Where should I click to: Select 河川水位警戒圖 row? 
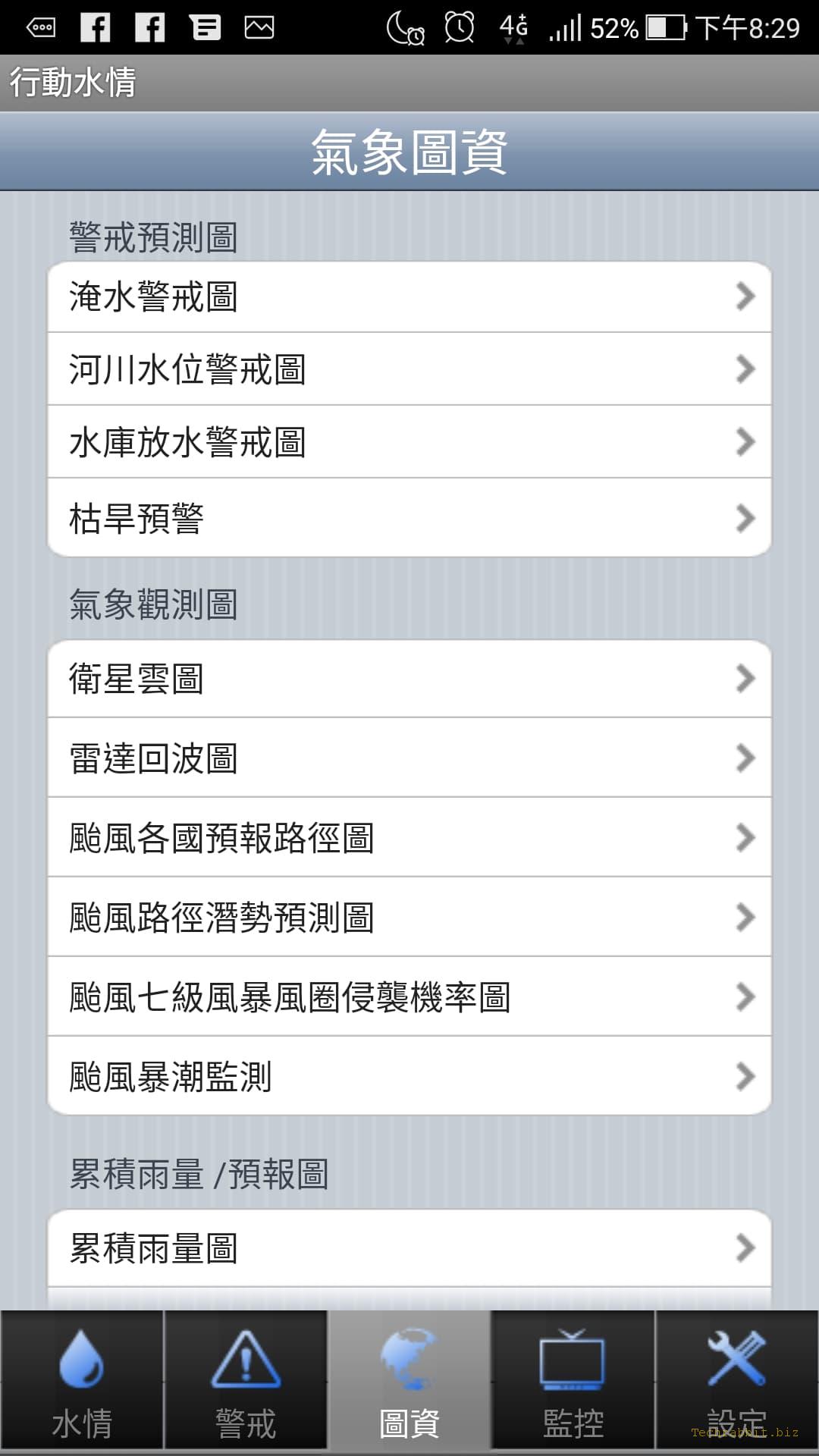click(x=409, y=369)
